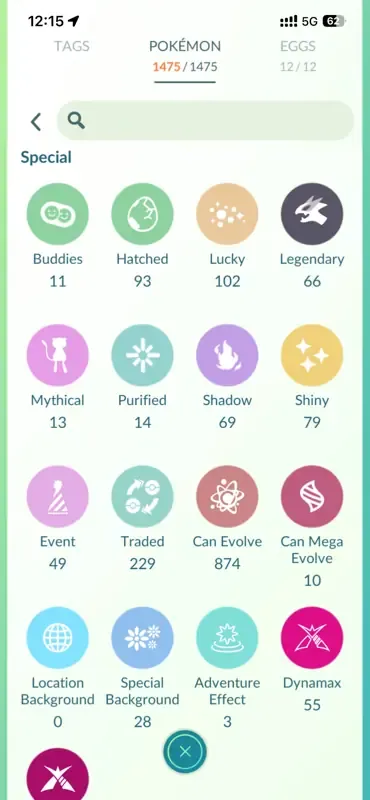370x800 pixels.
Task: Tap the Pokémon search field
Action: tap(205, 121)
